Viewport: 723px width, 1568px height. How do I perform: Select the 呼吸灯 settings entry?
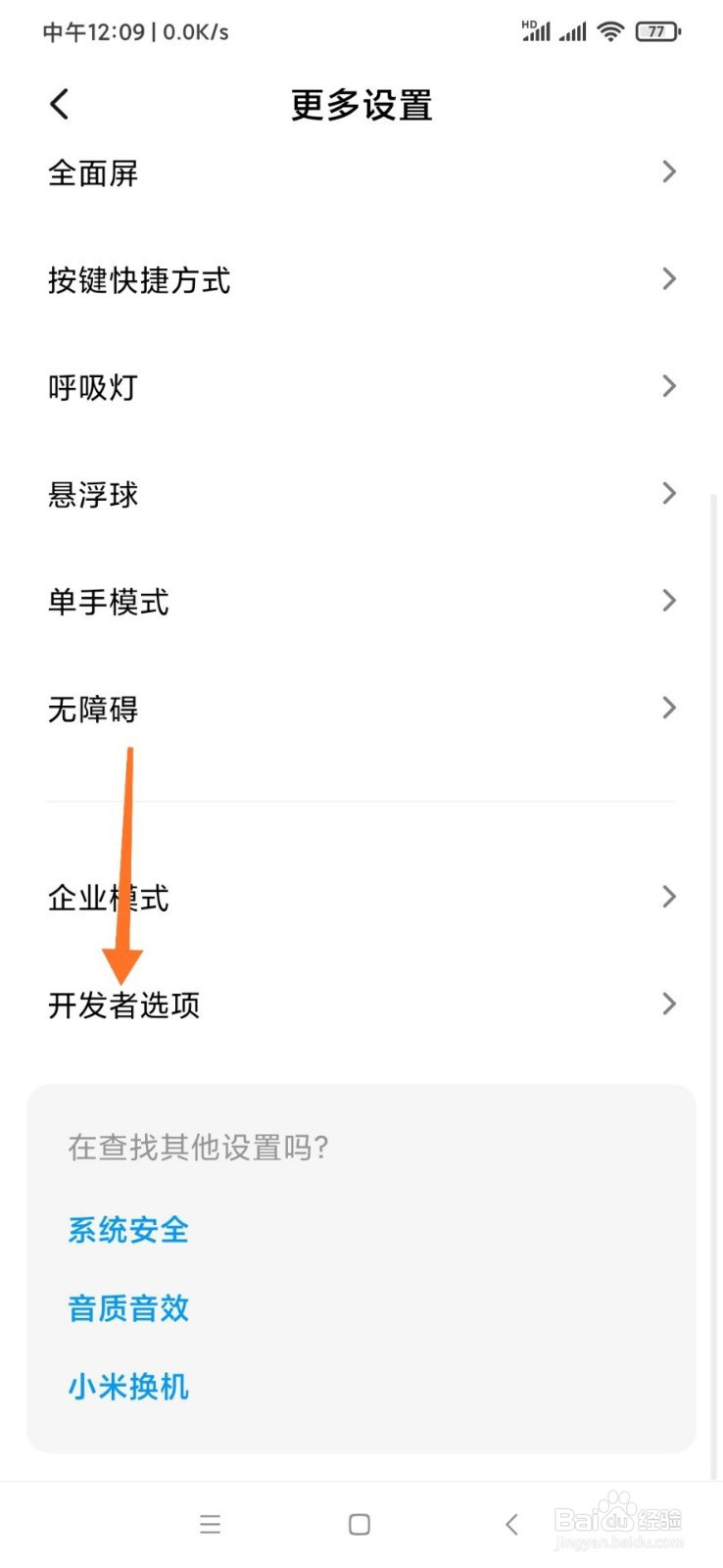point(93,386)
